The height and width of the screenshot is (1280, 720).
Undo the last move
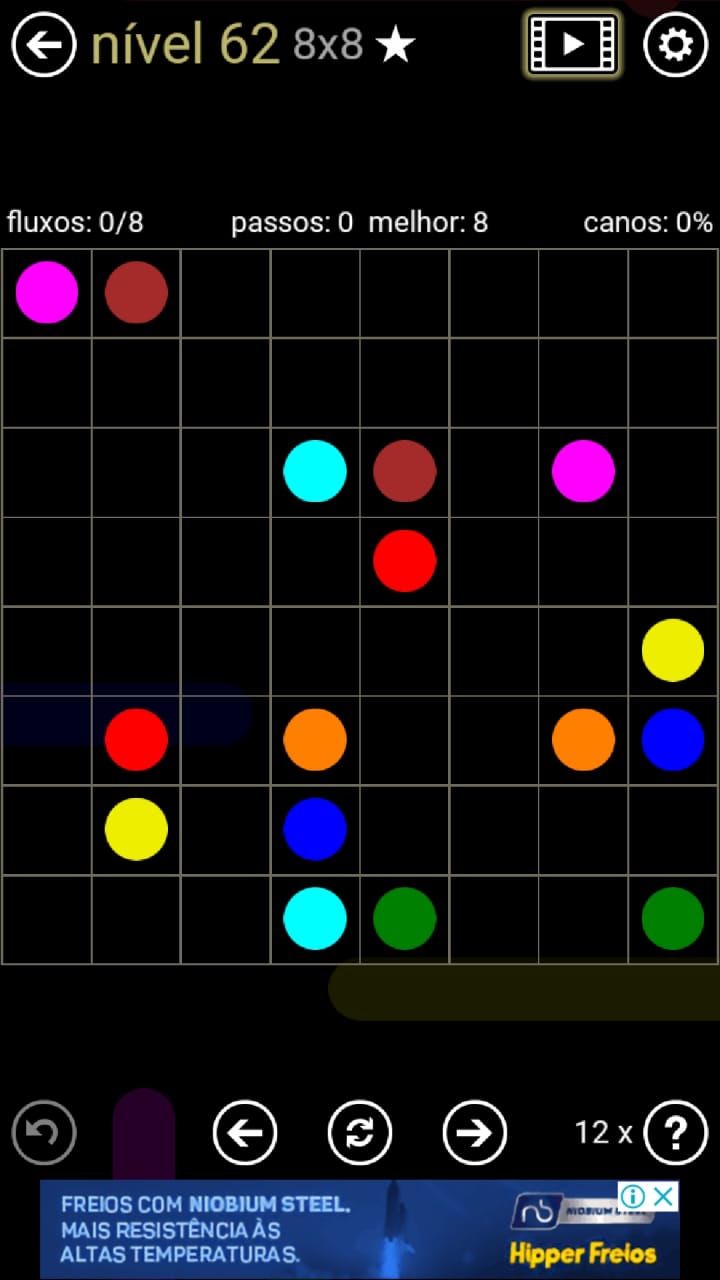tap(44, 1133)
